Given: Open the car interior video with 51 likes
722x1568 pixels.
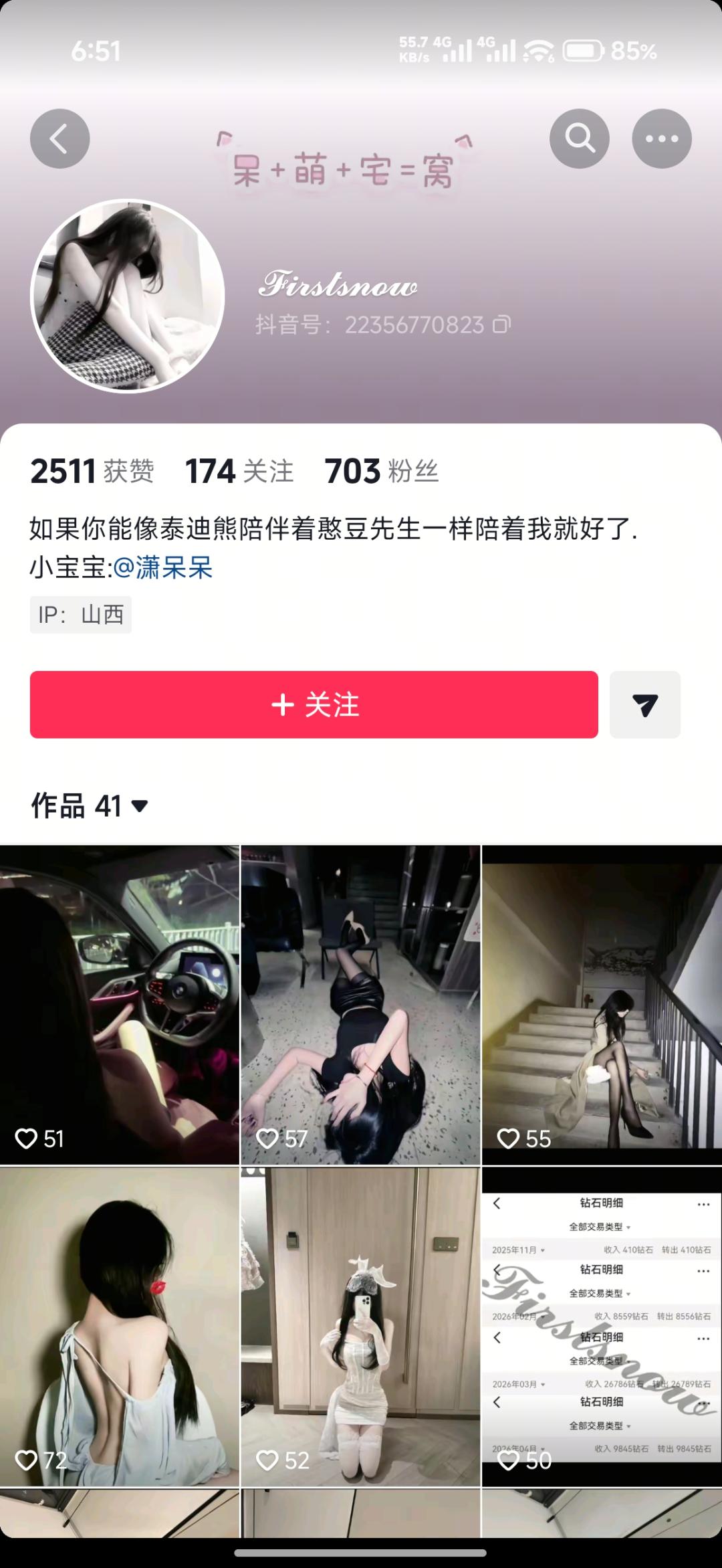Looking at the screenshot, I should coord(119,1003).
